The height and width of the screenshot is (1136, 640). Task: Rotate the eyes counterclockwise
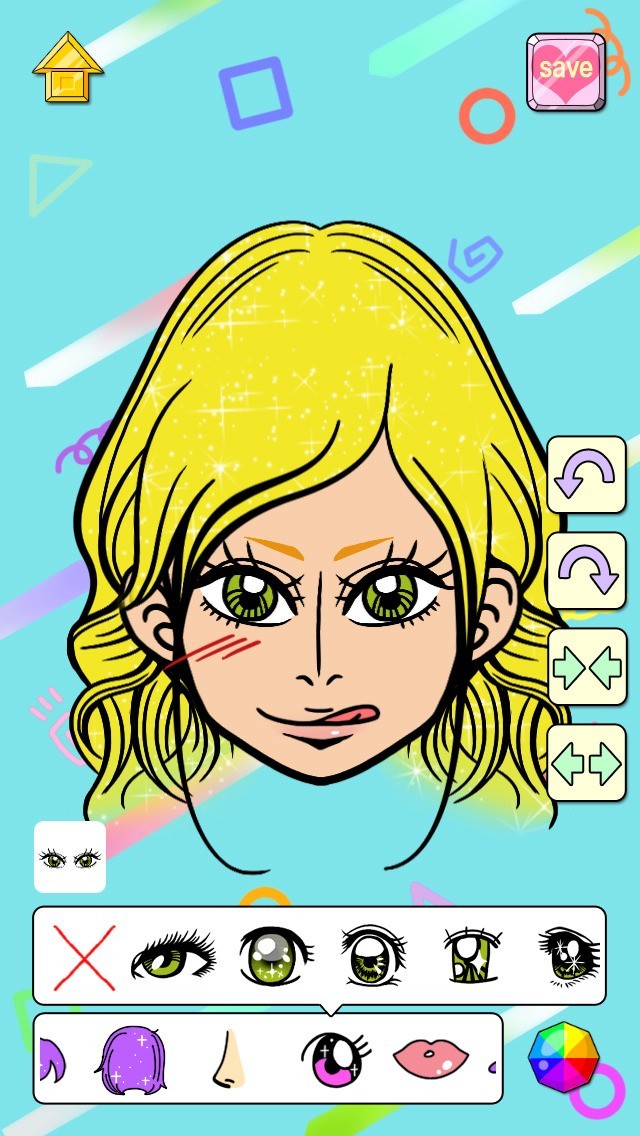[586, 476]
